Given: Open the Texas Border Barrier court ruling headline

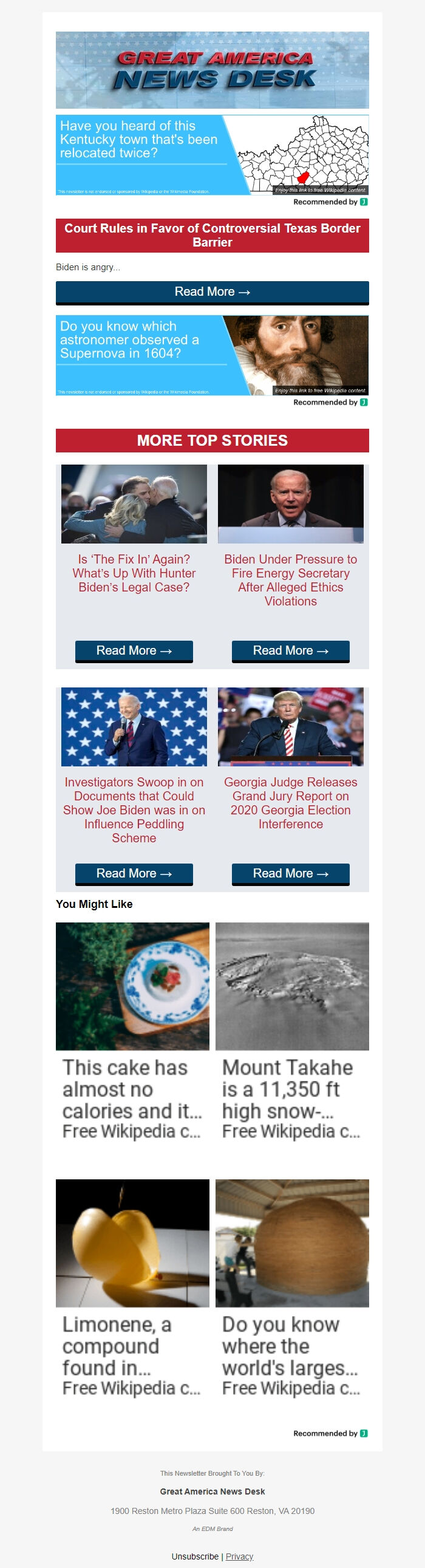Looking at the screenshot, I should pyautogui.click(x=212, y=235).
